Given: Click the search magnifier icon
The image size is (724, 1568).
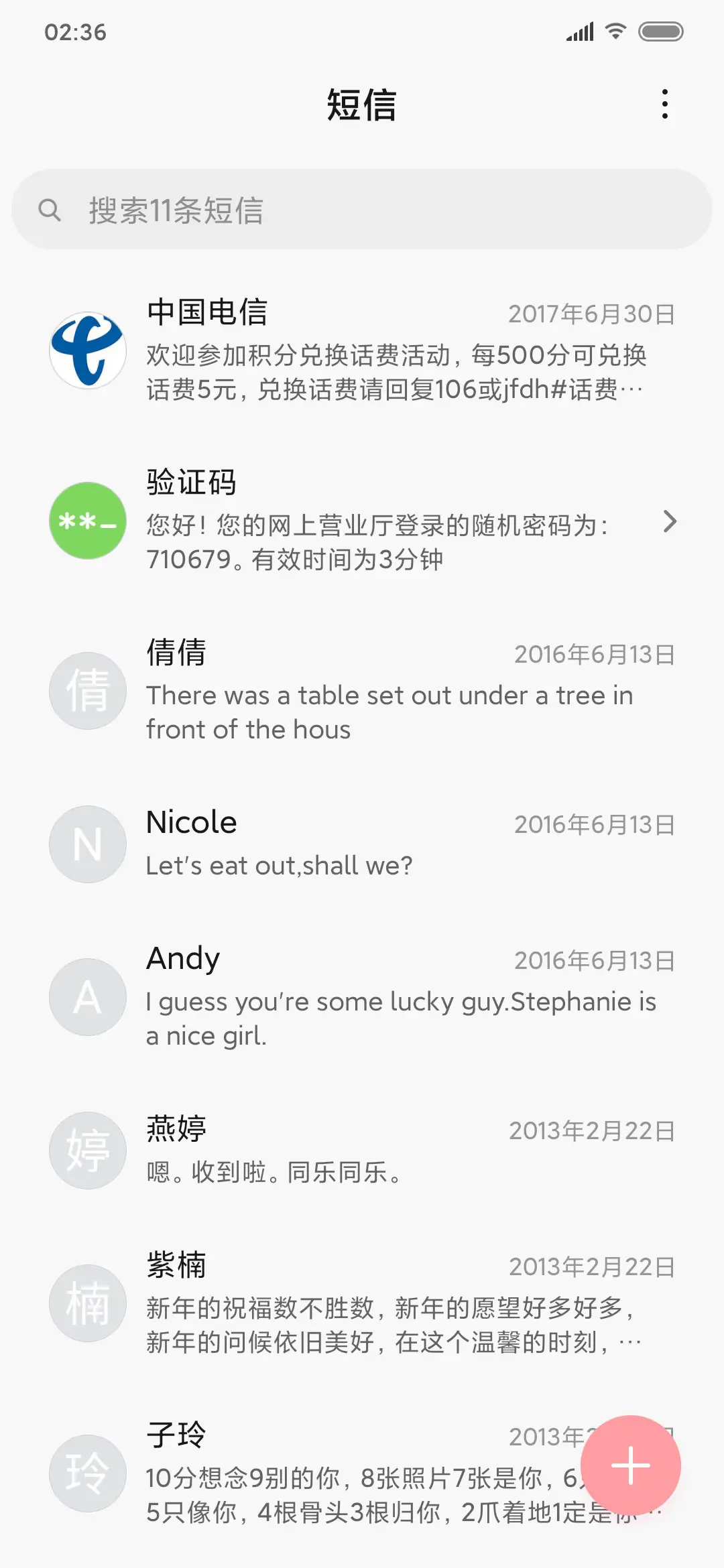Looking at the screenshot, I should pos(48,209).
